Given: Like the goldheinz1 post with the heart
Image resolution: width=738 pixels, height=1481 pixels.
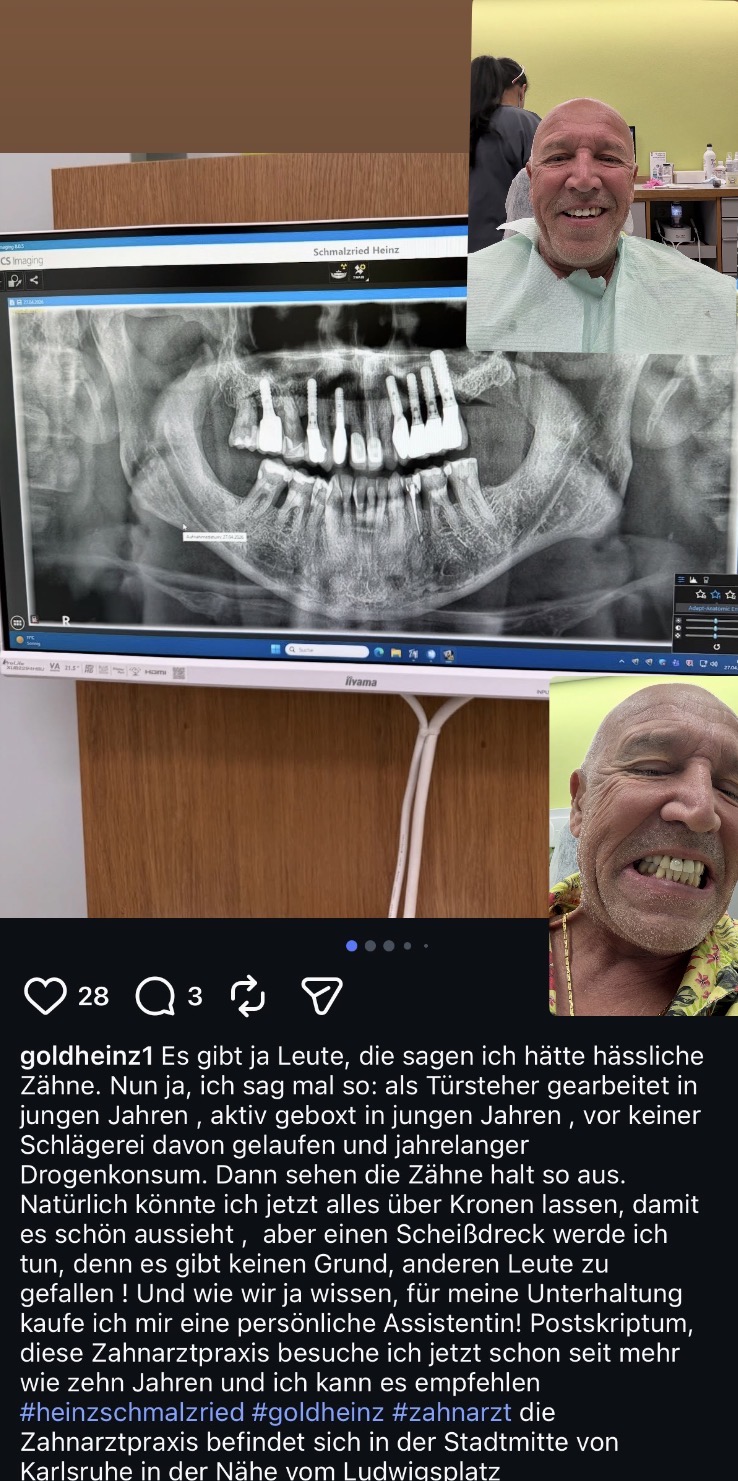Looking at the screenshot, I should (x=45, y=996).
